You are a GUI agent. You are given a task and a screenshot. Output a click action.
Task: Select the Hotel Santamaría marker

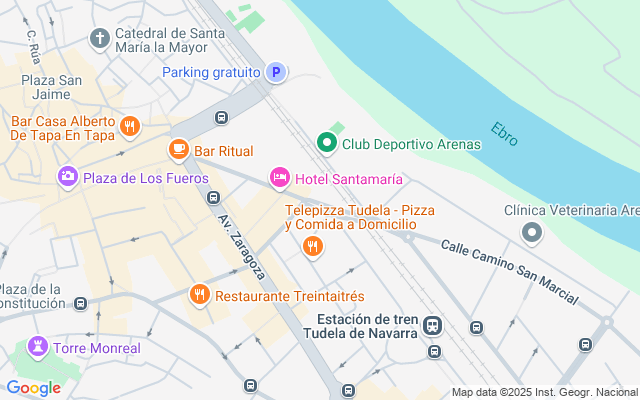click(280, 178)
